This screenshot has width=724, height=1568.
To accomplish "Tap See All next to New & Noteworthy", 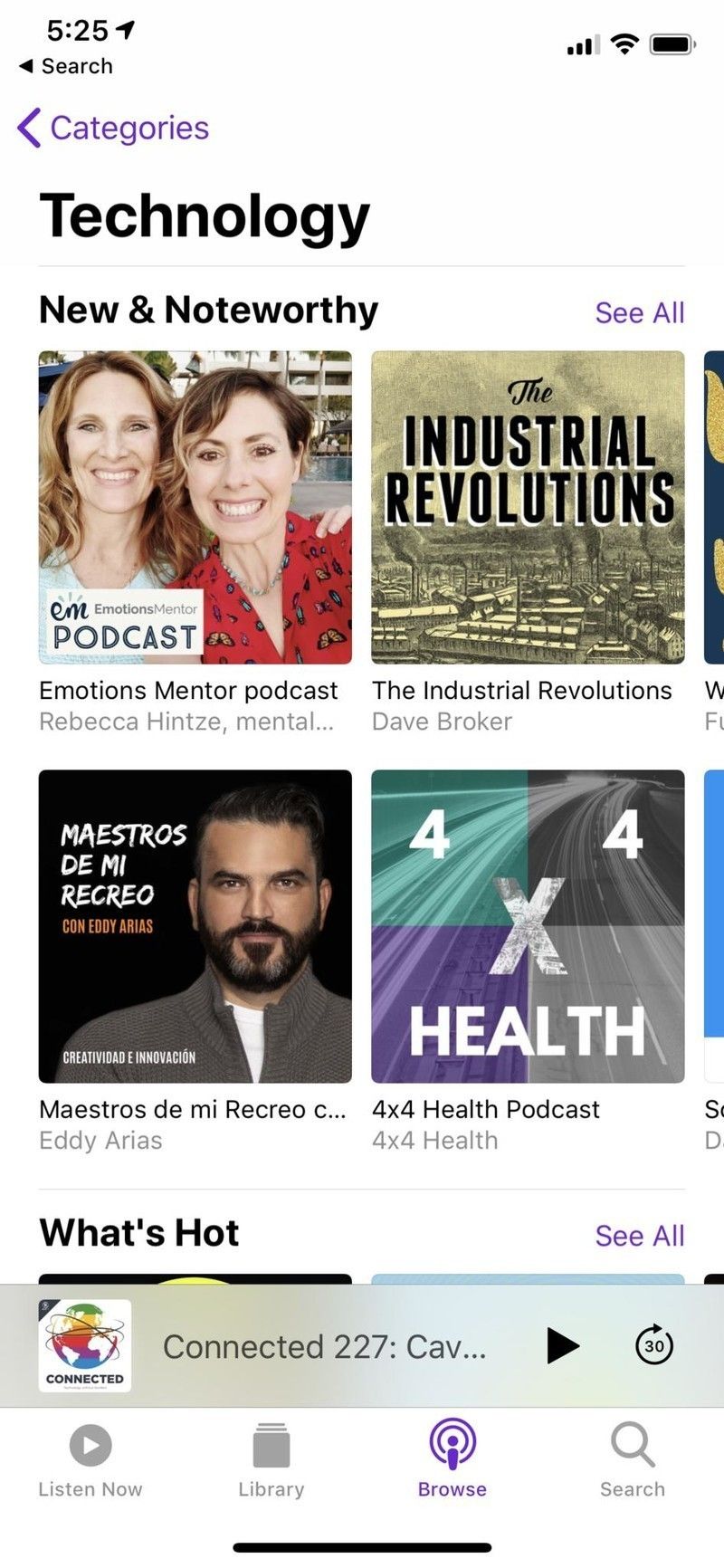I will coord(640,311).
